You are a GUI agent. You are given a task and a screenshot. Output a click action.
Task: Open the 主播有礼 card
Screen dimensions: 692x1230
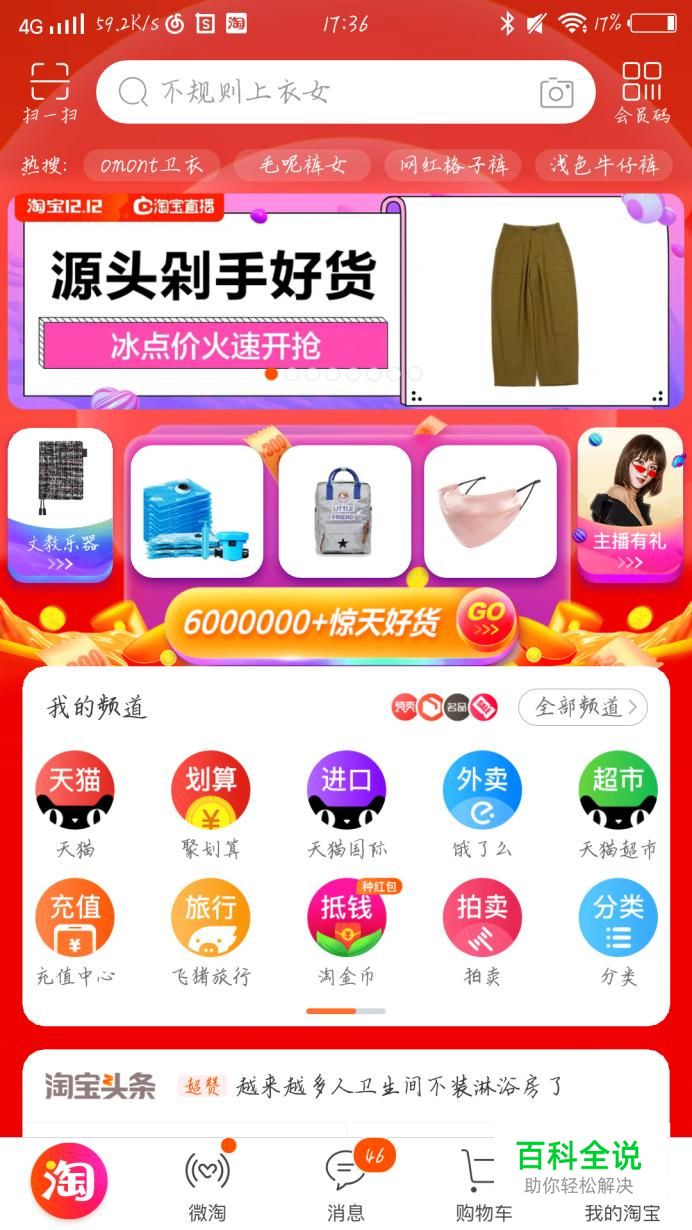[630, 505]
